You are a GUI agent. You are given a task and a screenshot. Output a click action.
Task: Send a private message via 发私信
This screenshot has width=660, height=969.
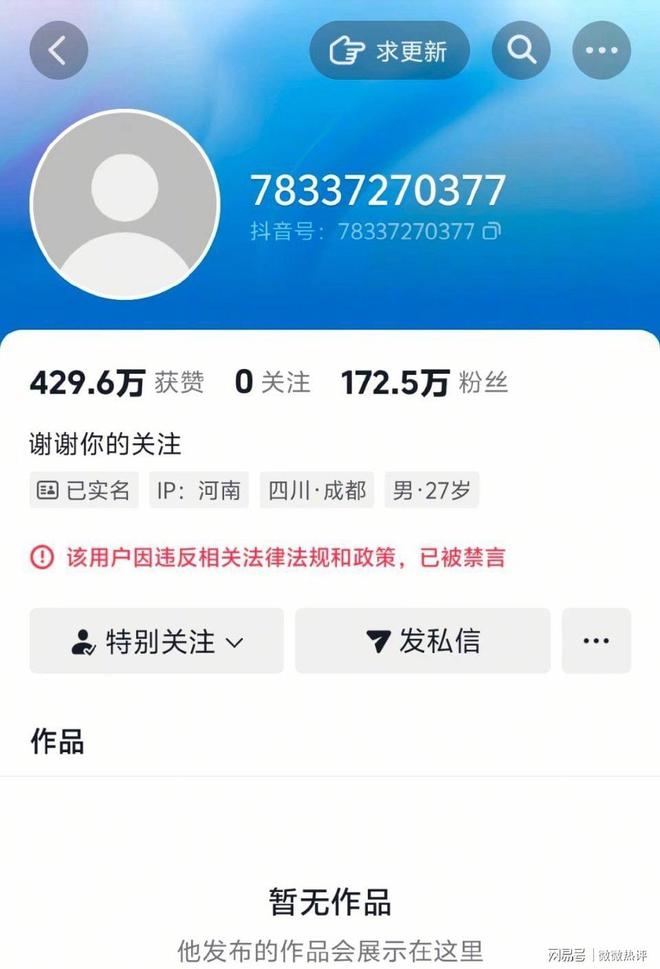(x=422, y=641)
